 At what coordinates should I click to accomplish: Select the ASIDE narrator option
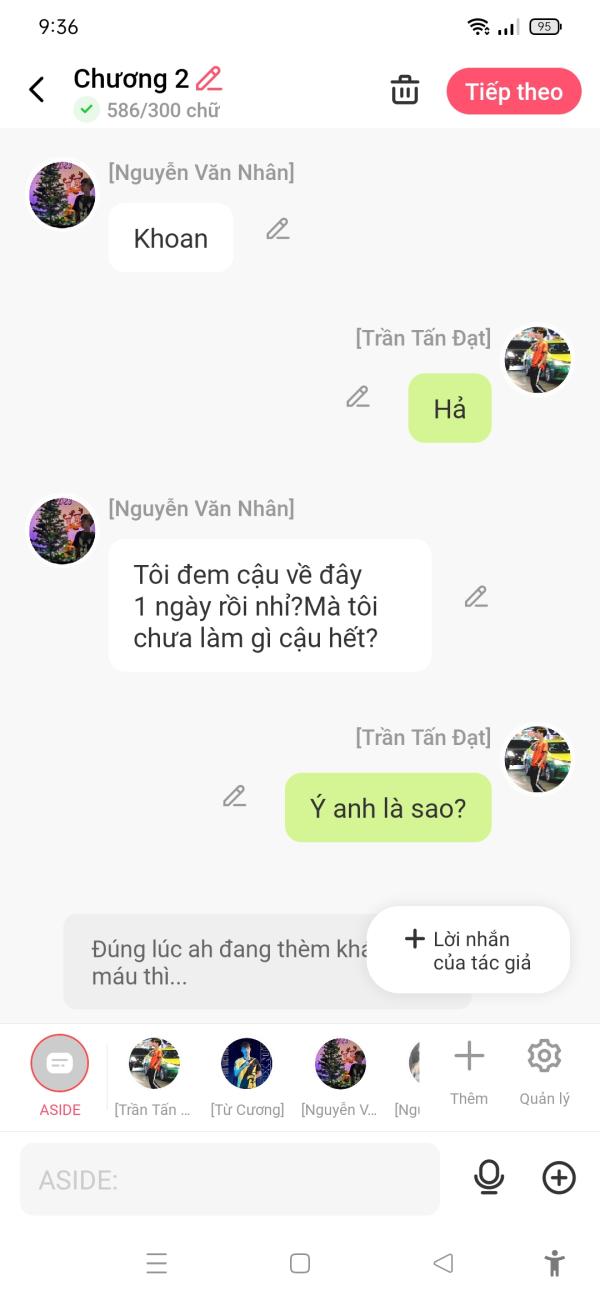pyautogui.click(x=60, y=1063)
